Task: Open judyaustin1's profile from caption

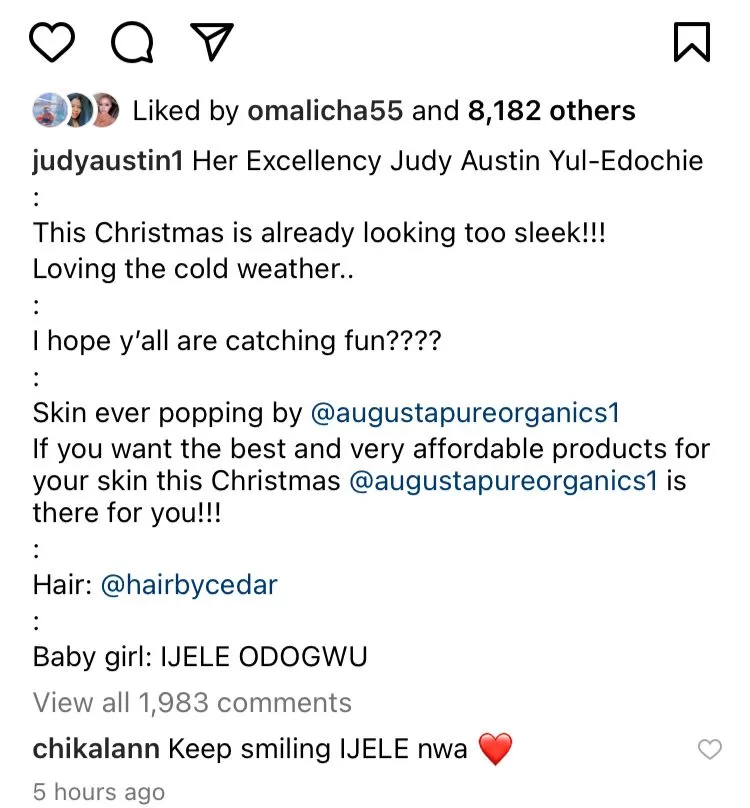Action: click(107, 160)
